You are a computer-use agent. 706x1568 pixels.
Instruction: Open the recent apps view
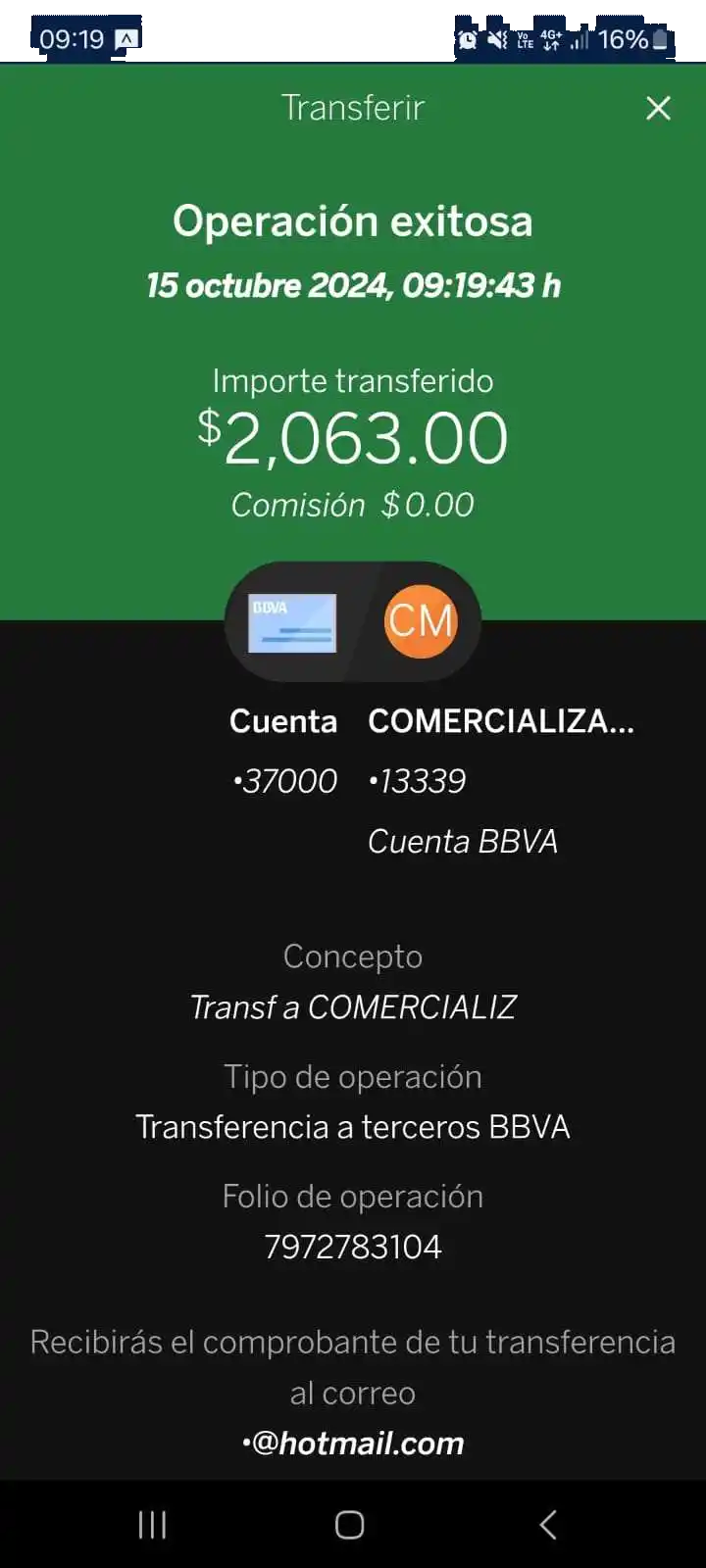click(152, 1524)
